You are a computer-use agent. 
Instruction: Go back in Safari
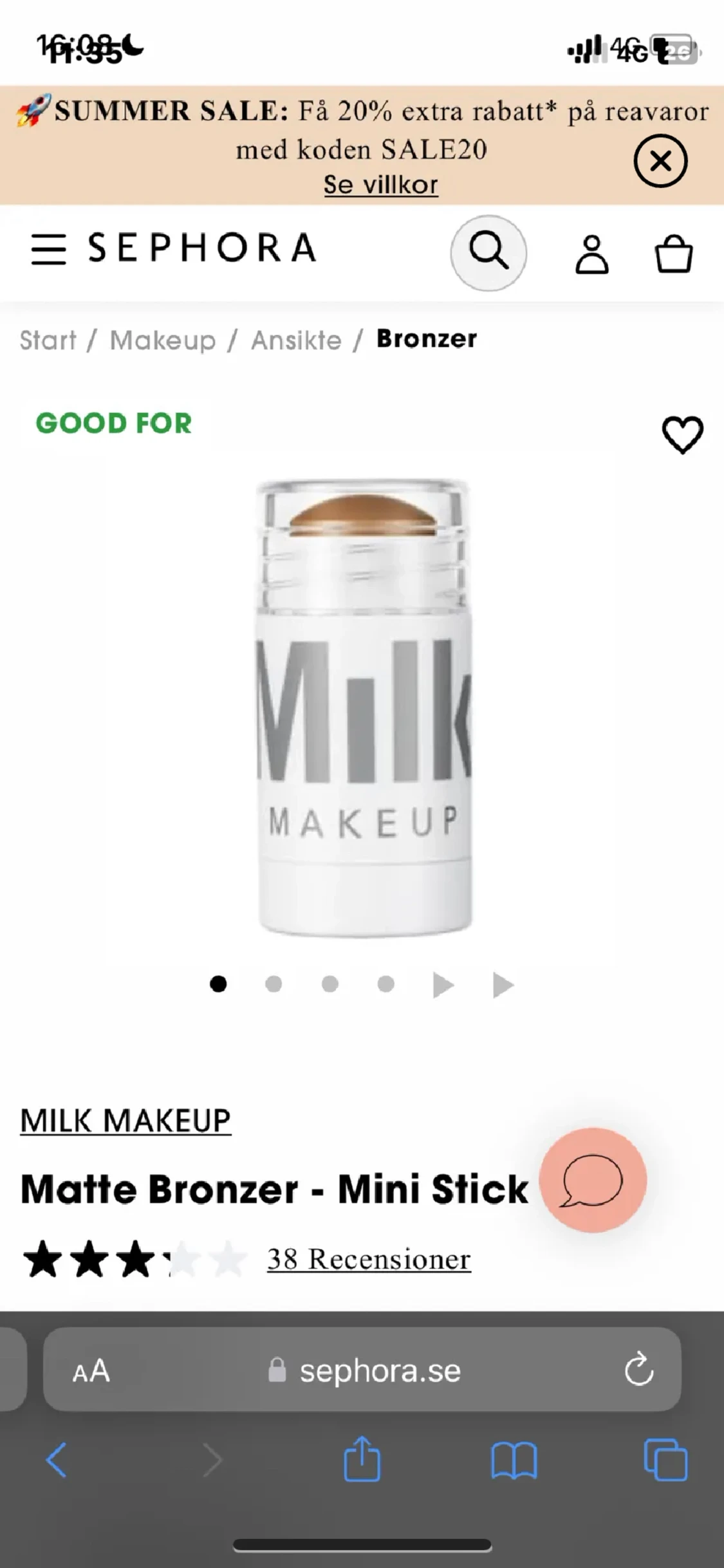coord(57,1460)
